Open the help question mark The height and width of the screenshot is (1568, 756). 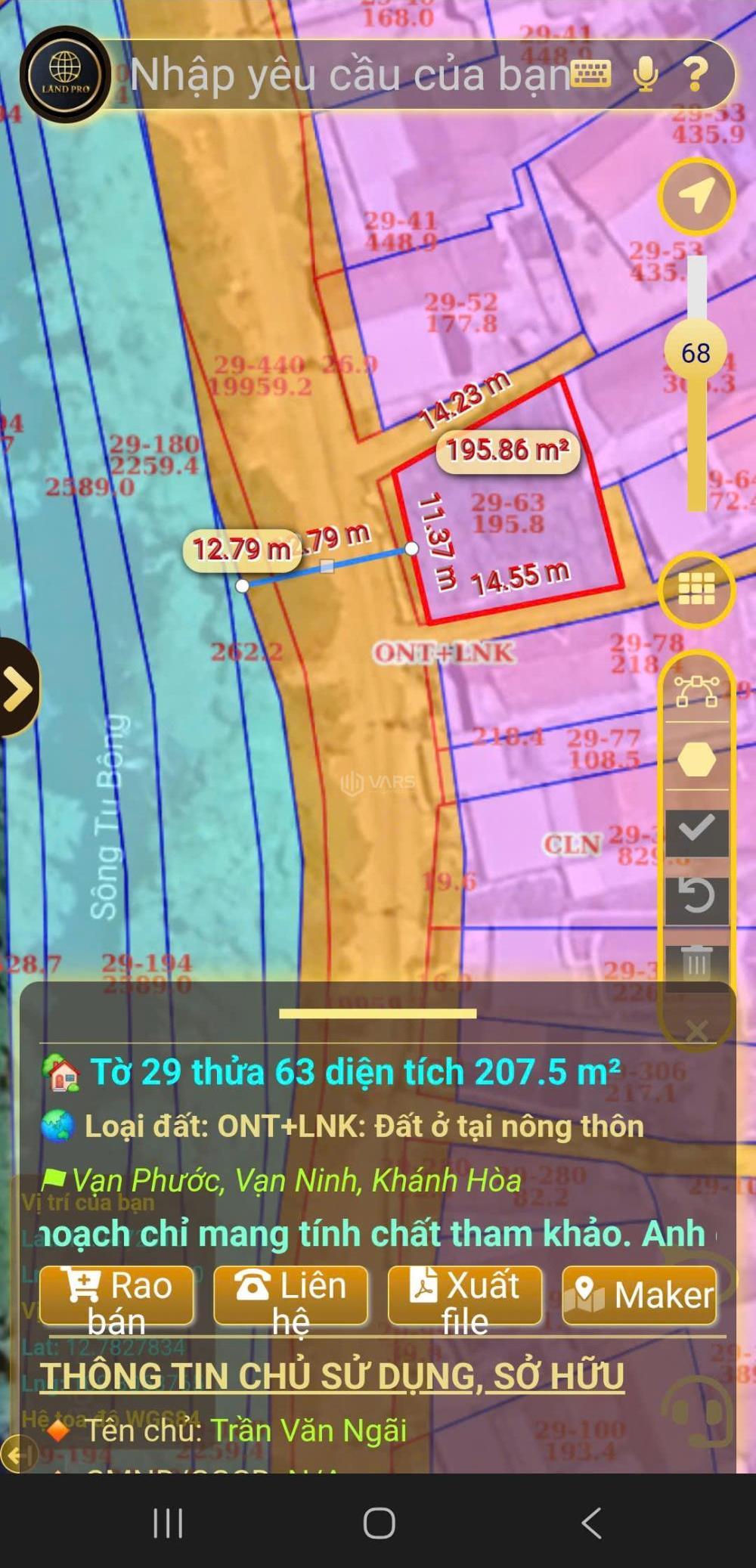pyautogui.click(x=696, y=74)
